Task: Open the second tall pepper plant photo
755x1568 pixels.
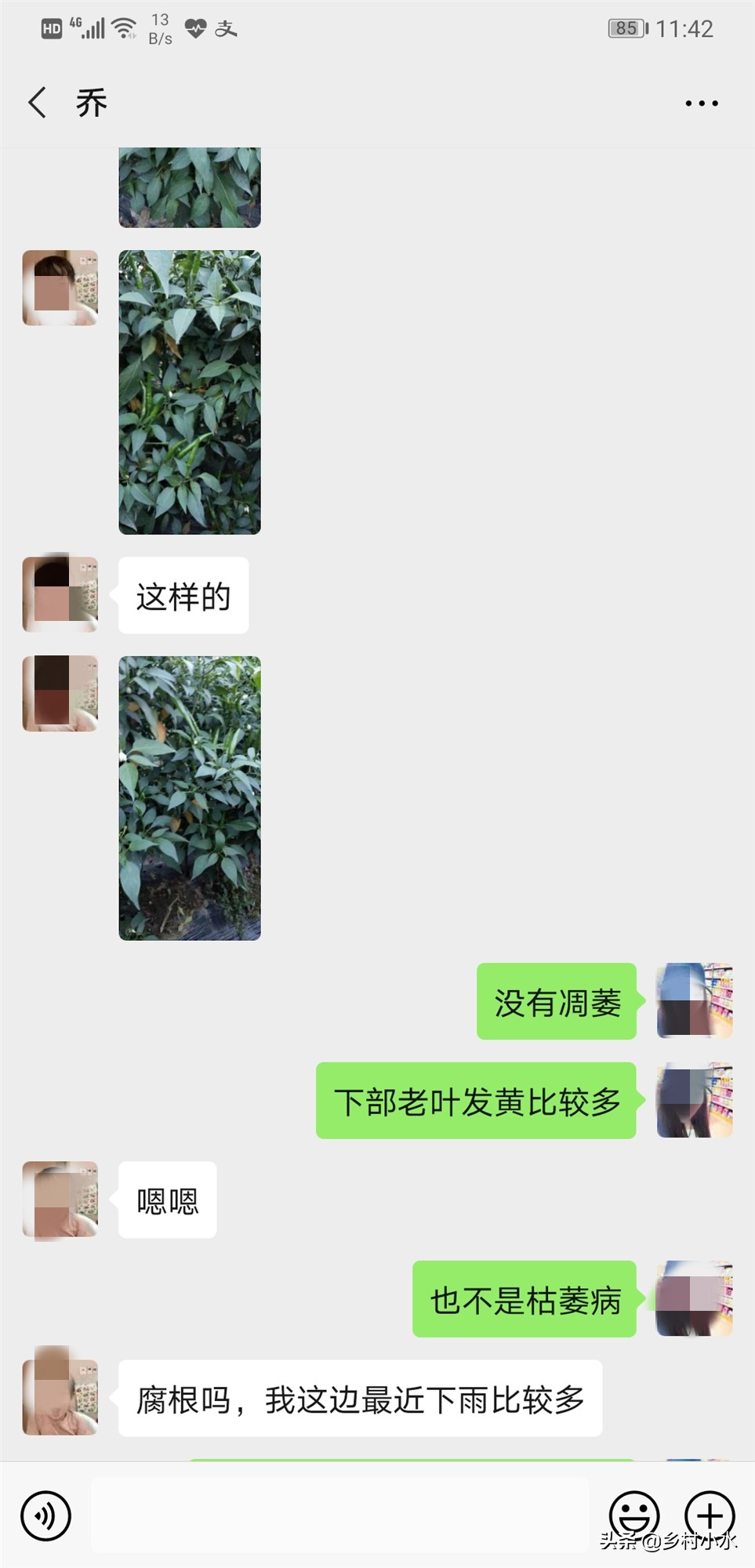Action: point(188,392)
